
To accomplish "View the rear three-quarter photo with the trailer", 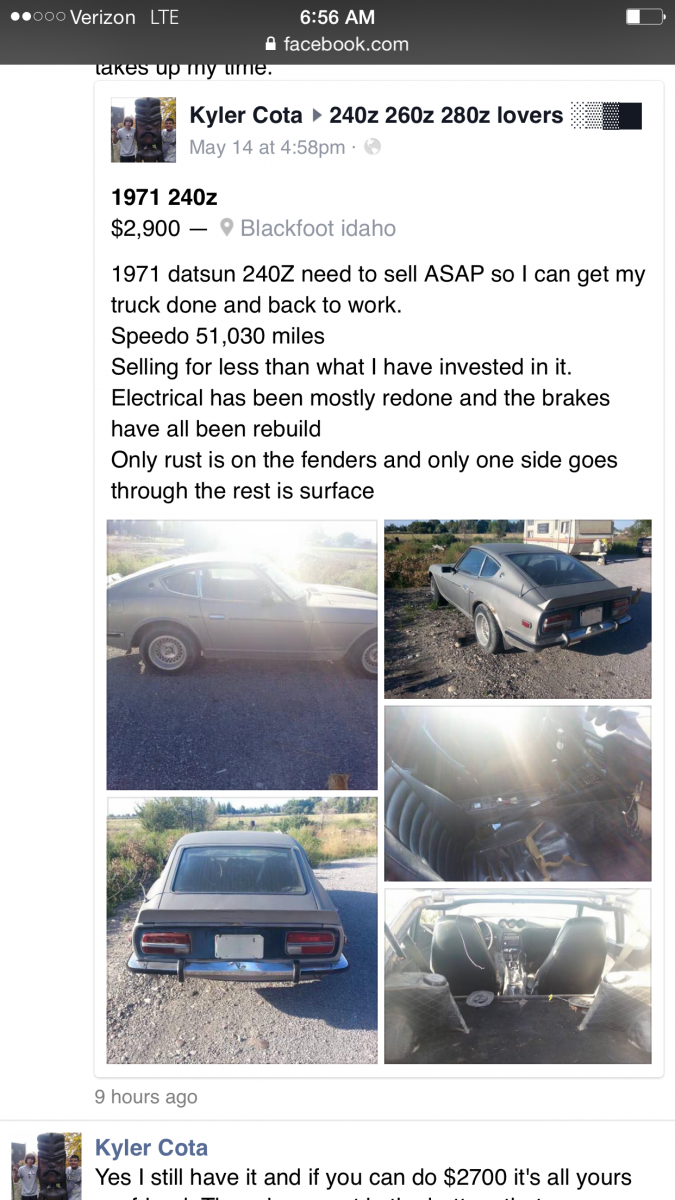I will pos(517,608).
